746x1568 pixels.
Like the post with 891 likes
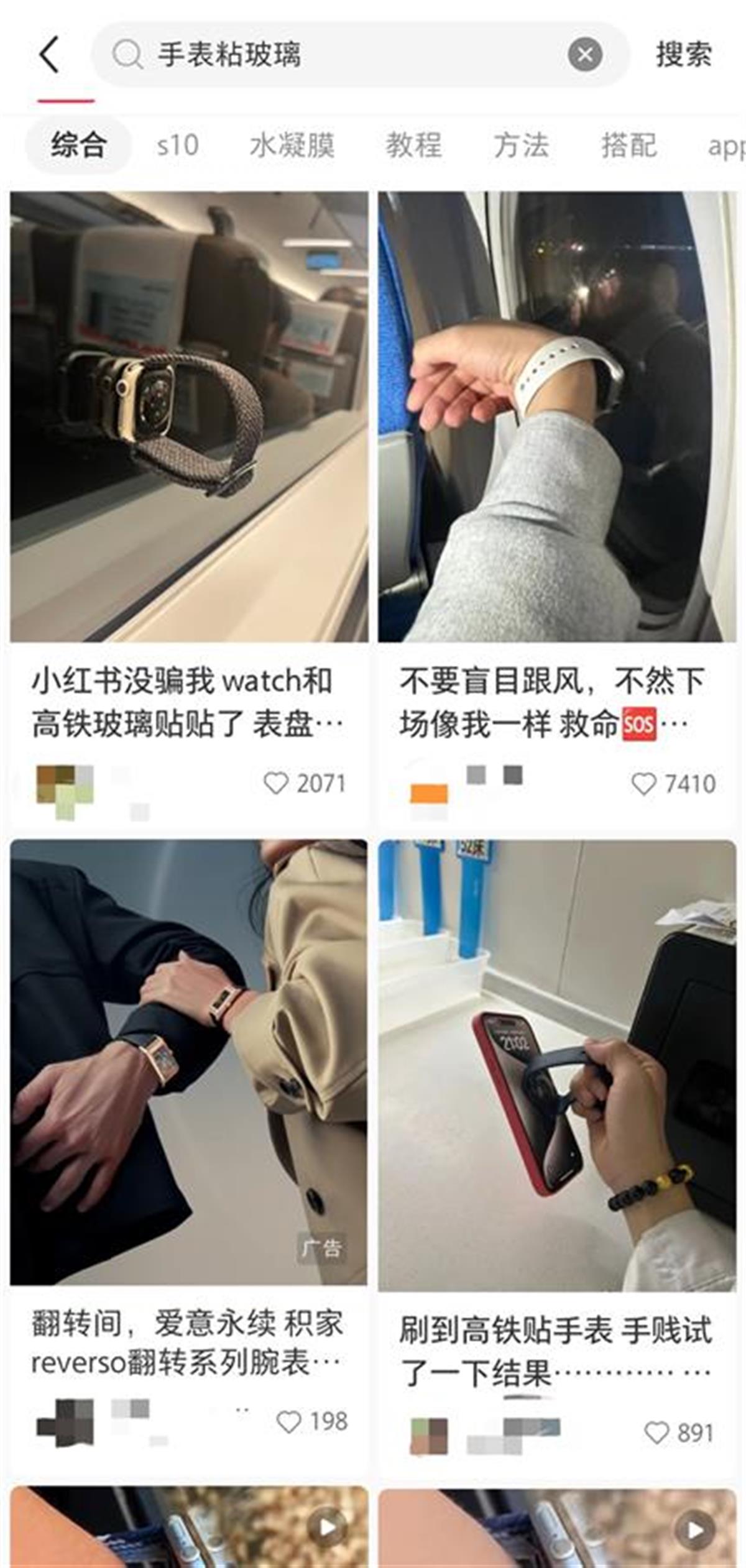656,1433
